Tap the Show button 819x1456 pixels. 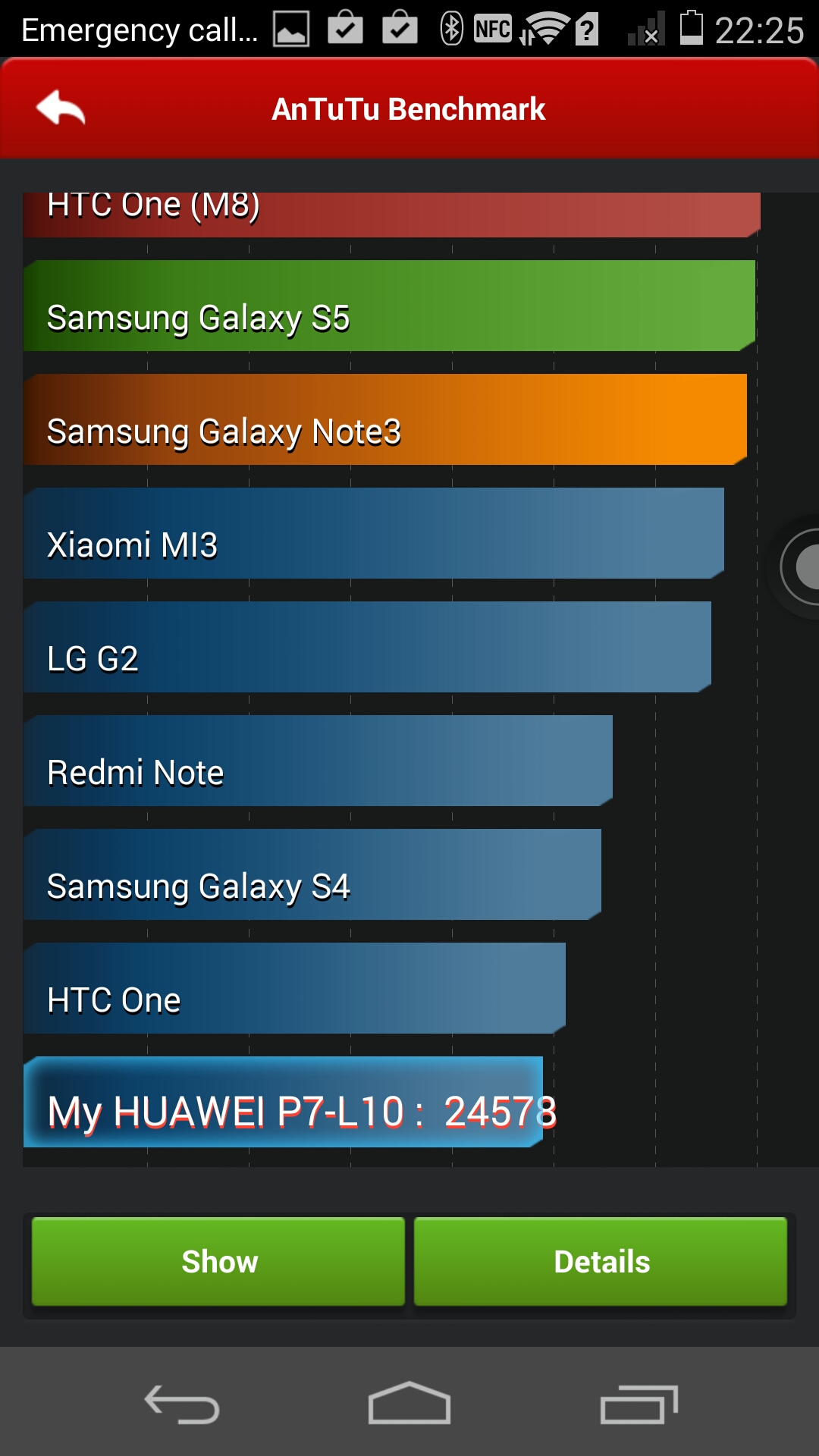click(x=218, y=1262)
